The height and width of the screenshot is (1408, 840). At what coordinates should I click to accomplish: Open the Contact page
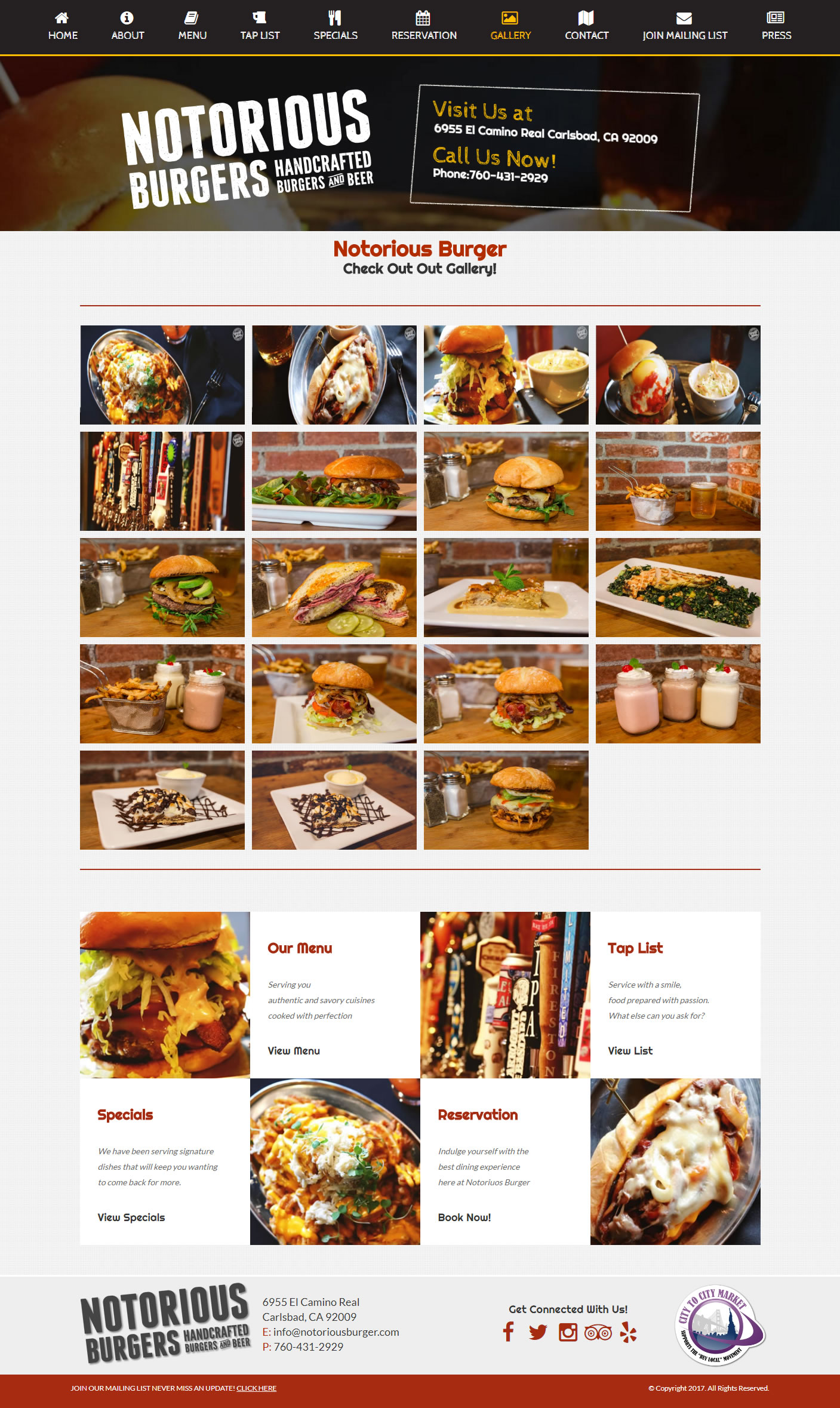coord(586,27)
